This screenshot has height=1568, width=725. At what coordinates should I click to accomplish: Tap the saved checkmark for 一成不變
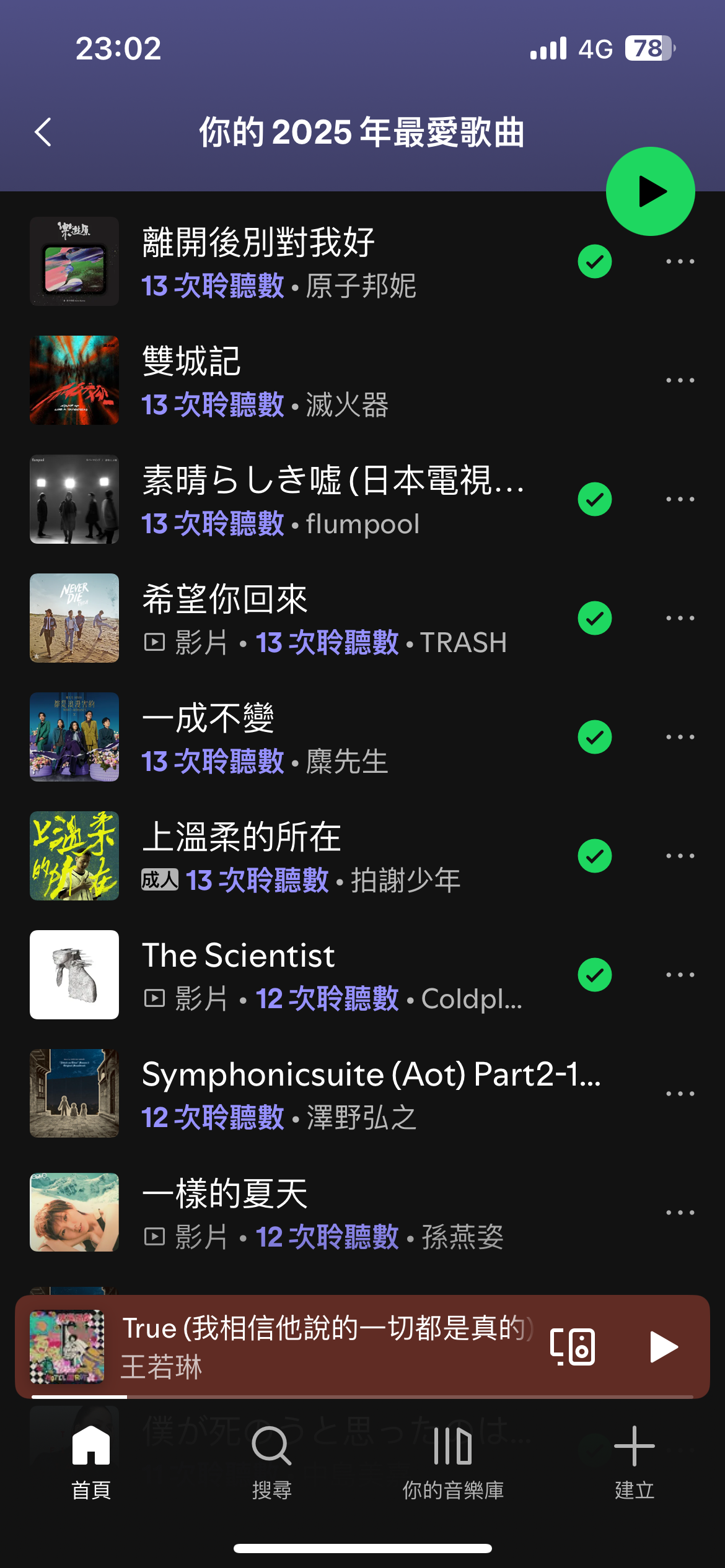click(595, 737)
